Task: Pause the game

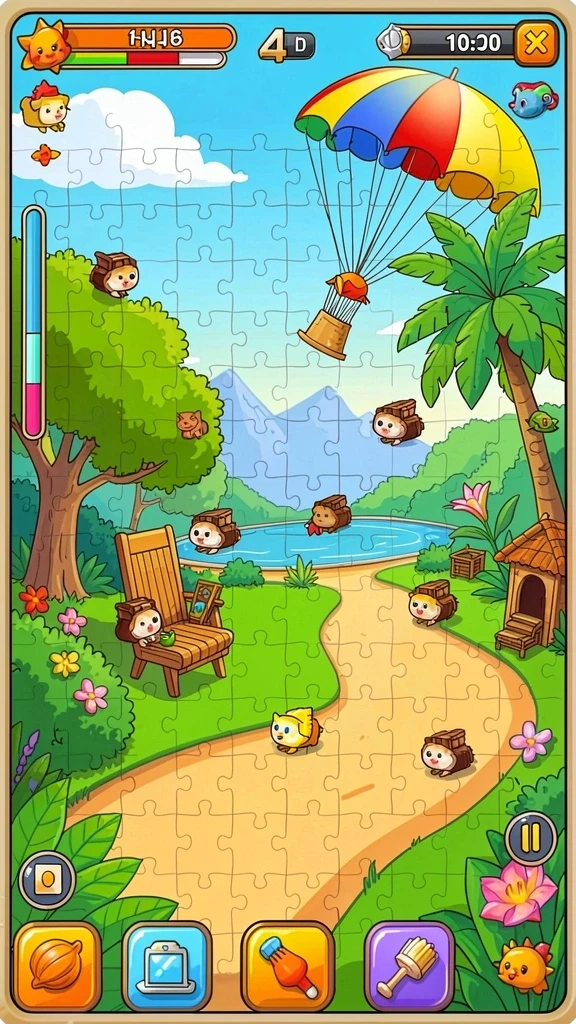Action: click(x=531, y=839)
